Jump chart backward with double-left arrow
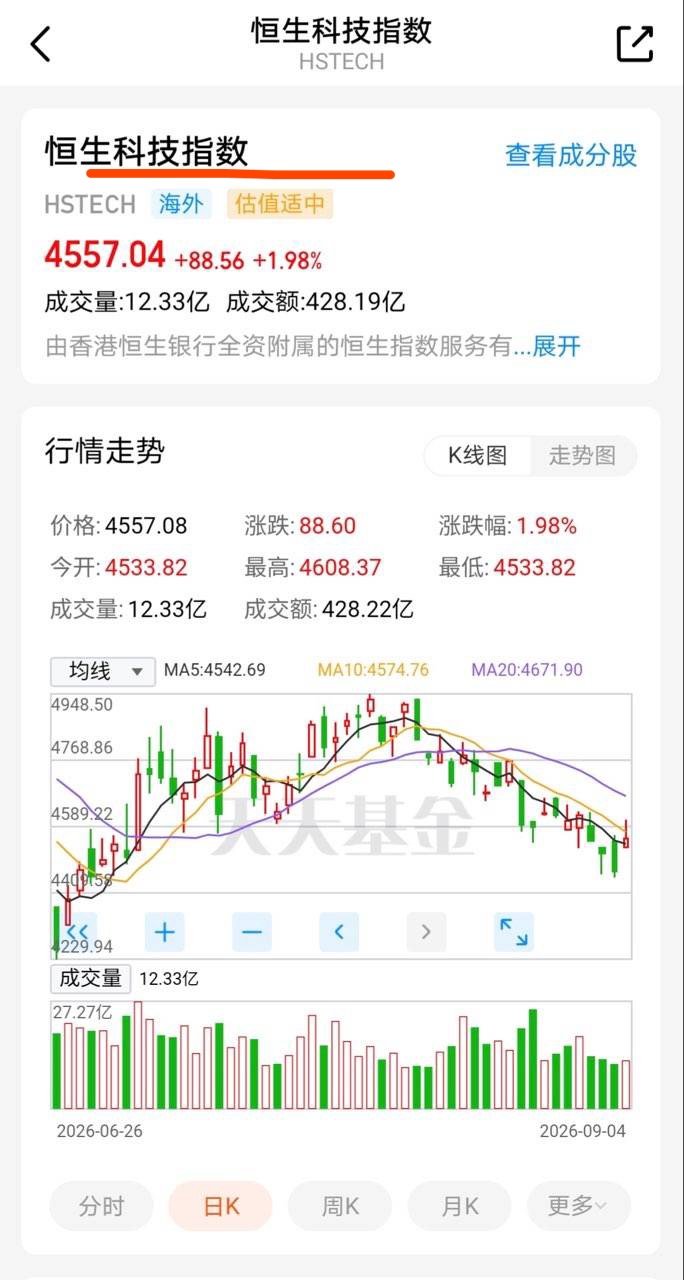684x1280 pixels. click(x=78, y=933)
